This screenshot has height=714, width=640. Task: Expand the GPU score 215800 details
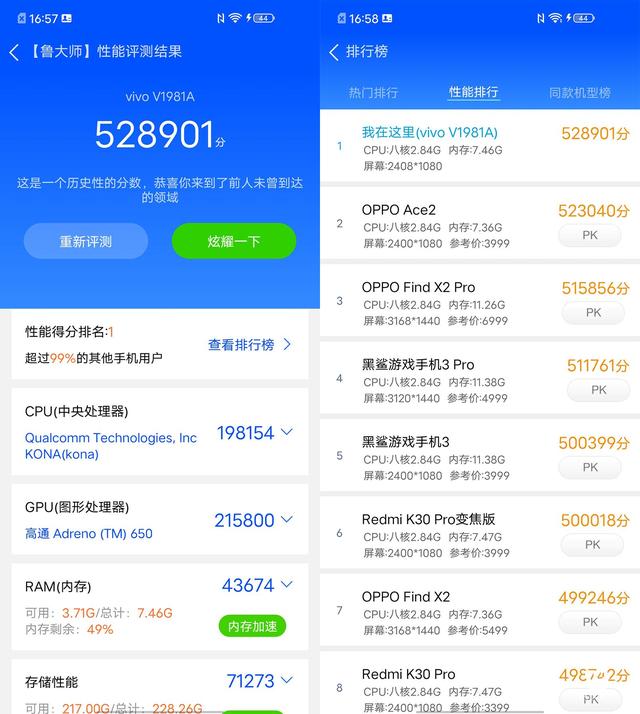(x=287, y=520)
